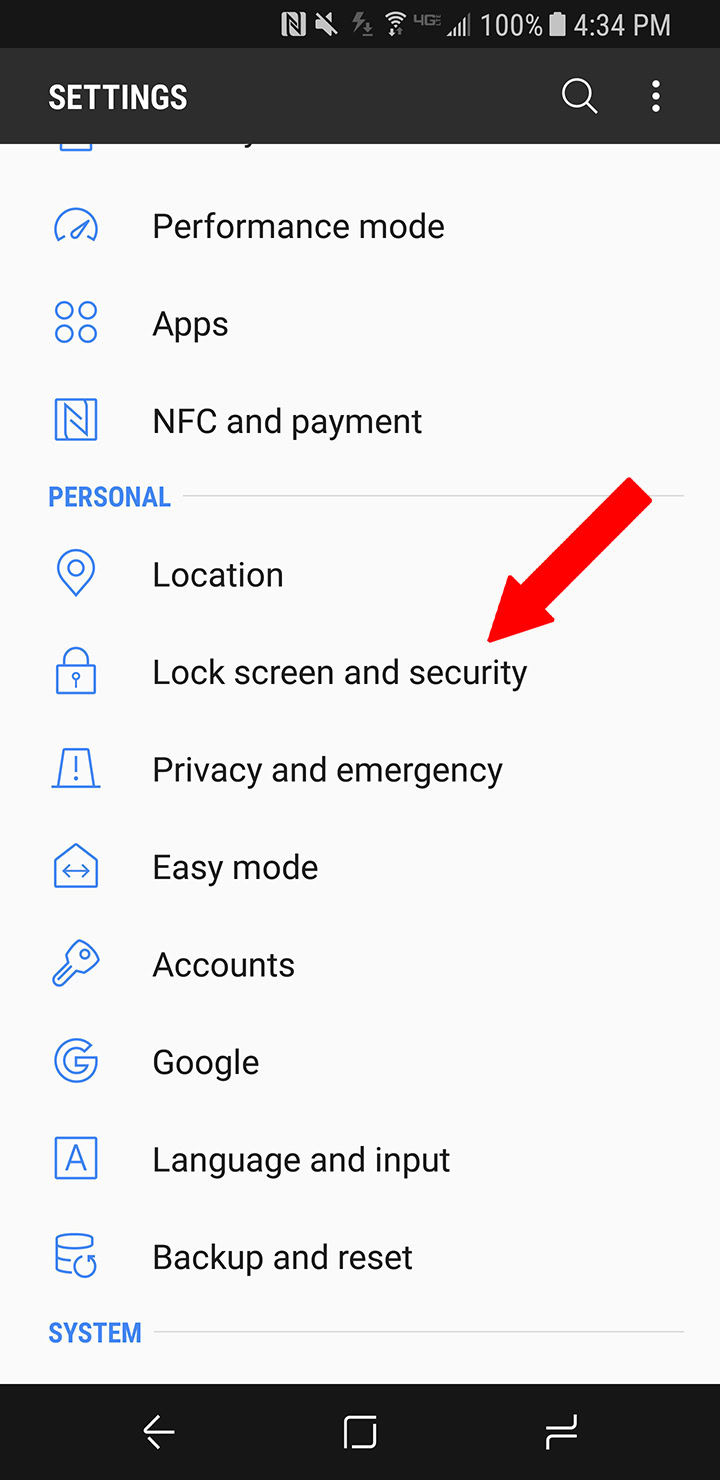Open Accounts settings

tap(360, 965)
